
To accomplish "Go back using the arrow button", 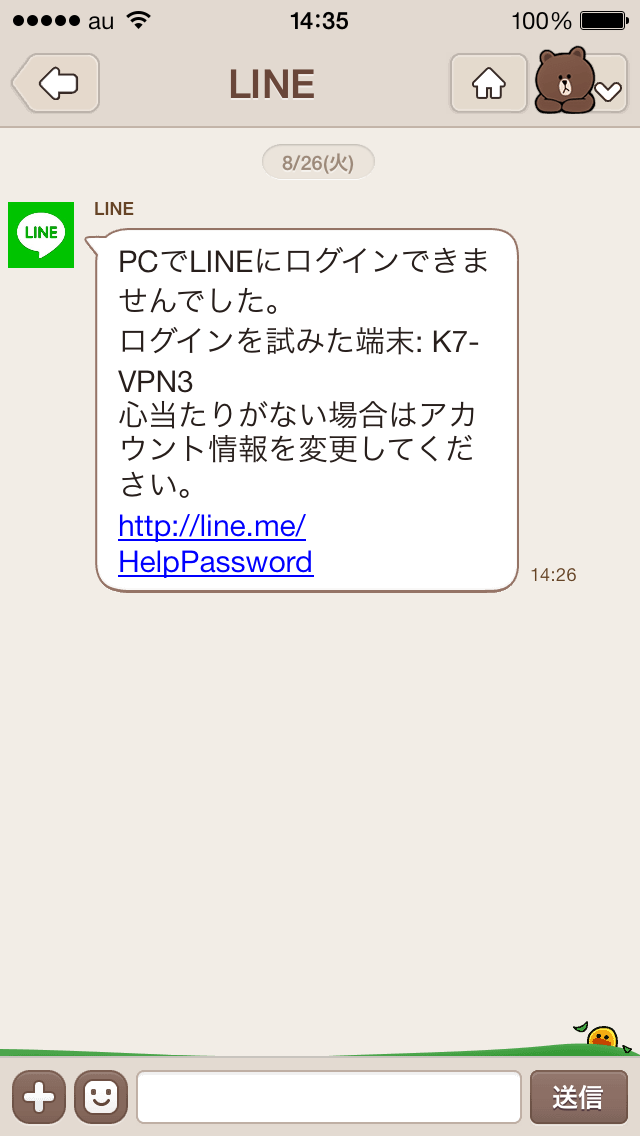I will [x=57, y=83].
